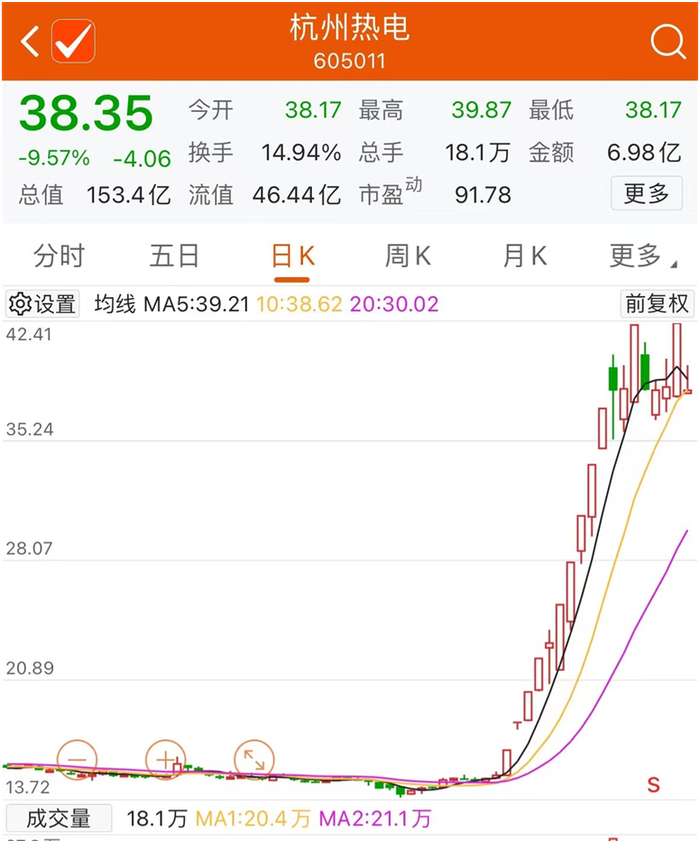Toggle the watchlist checkmark for 杭州热电

[73, 41]
